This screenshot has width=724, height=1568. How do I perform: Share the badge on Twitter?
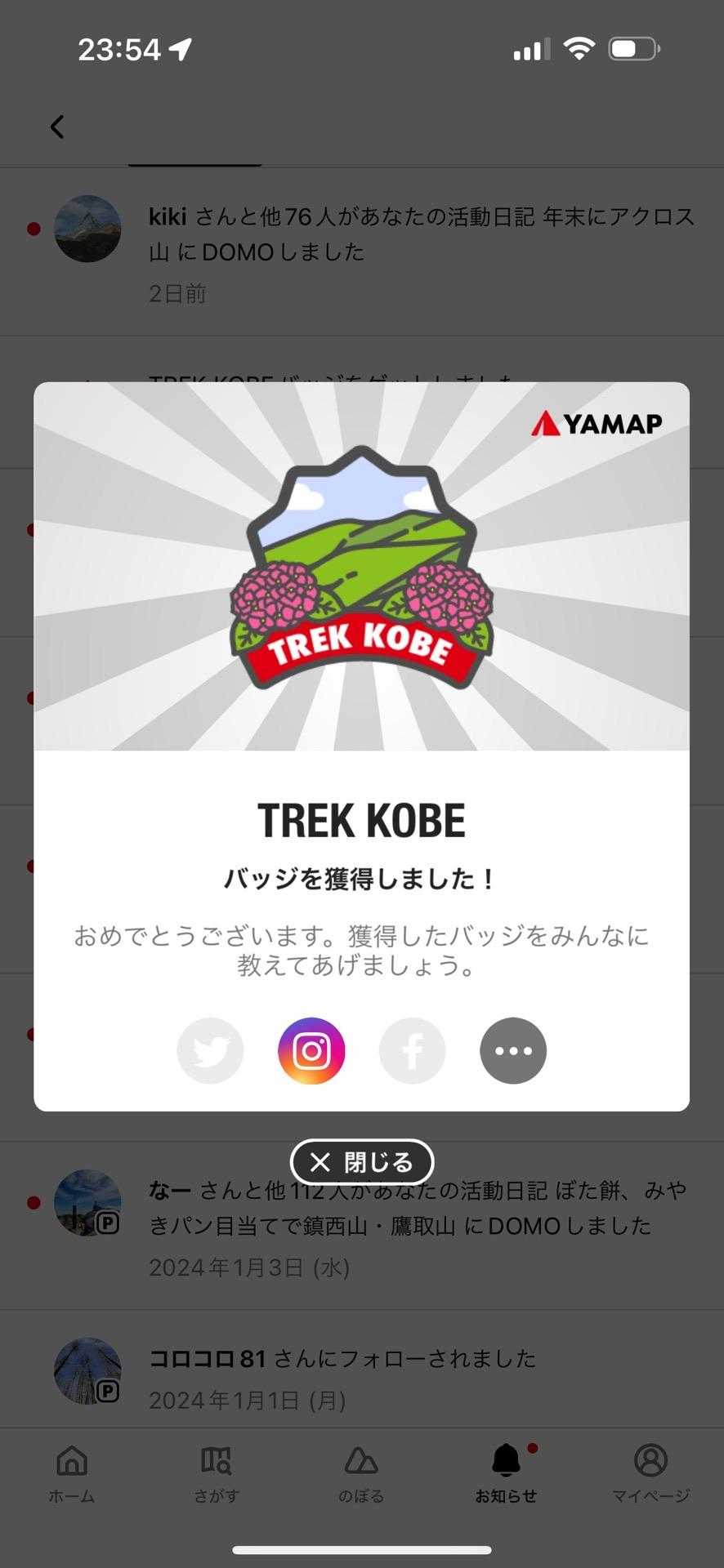[x=210, y=1050]
